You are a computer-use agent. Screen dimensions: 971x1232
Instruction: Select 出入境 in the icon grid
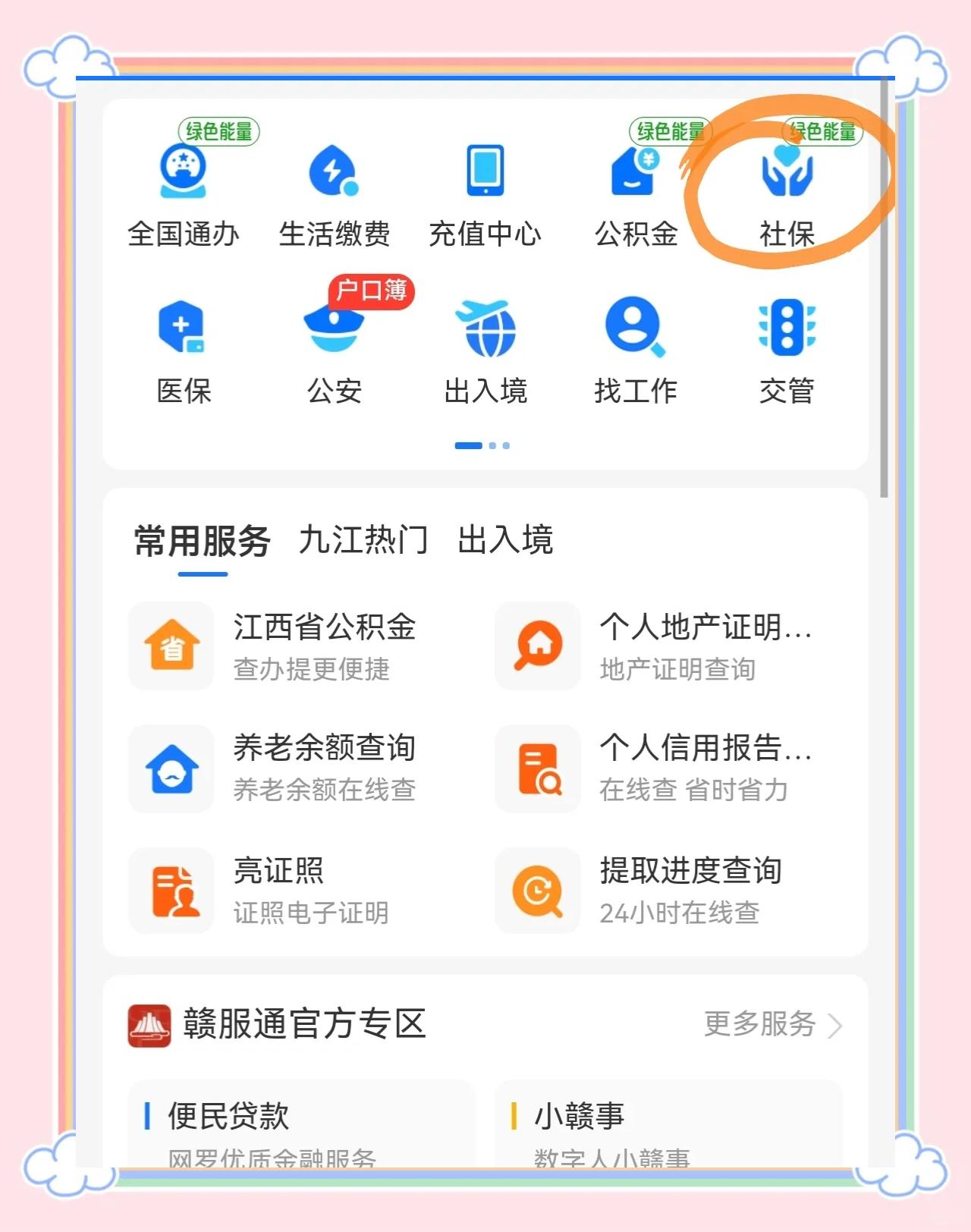tap(485, 350)
